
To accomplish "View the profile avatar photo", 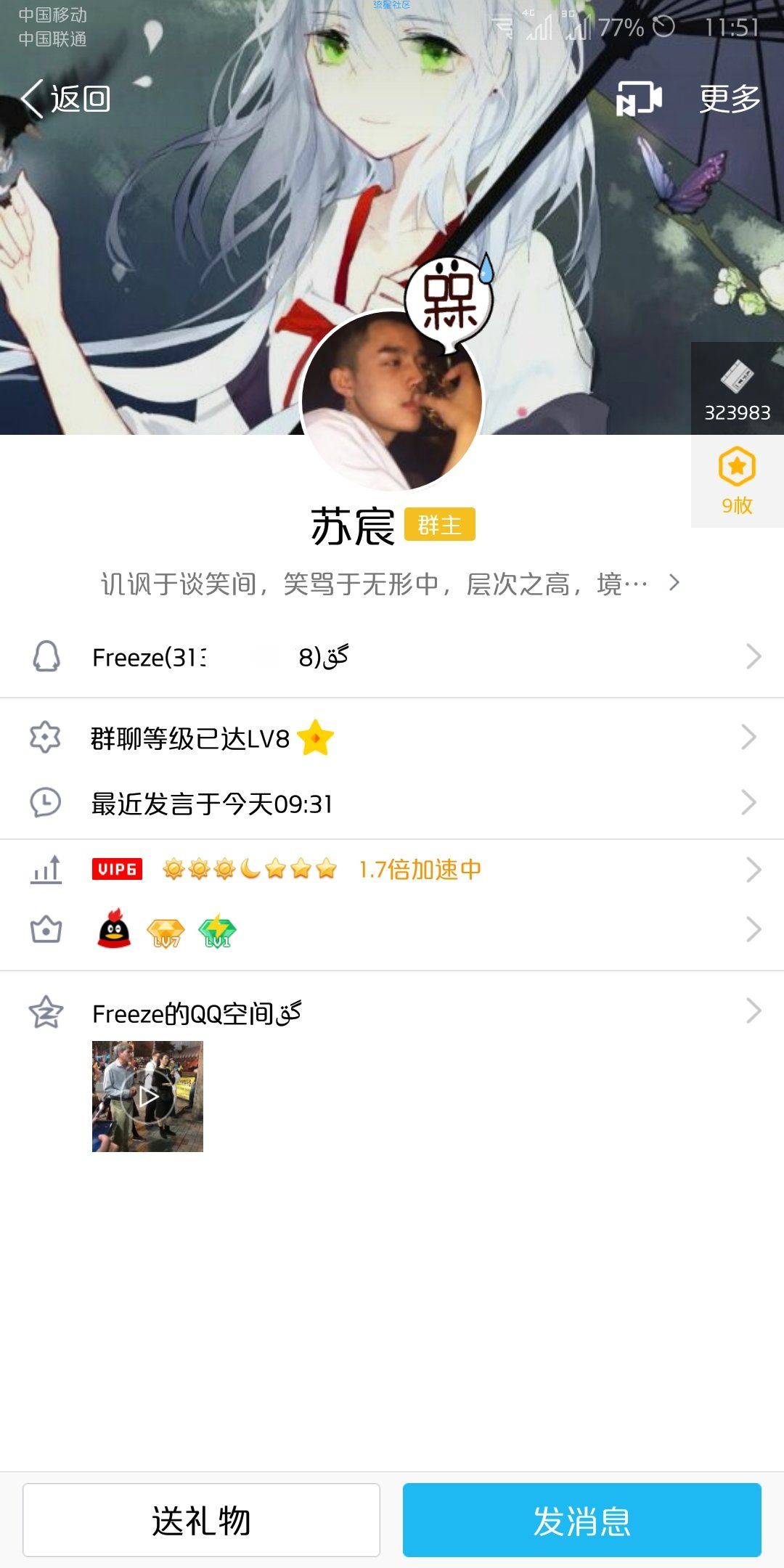I will (392, 401).
